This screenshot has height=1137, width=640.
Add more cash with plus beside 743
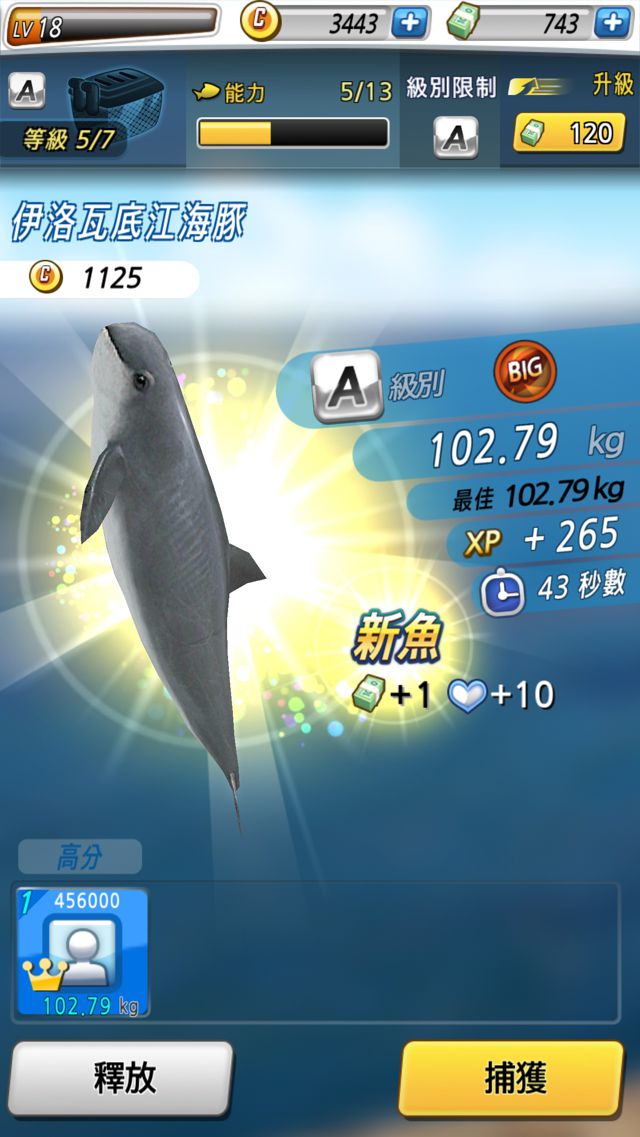pos(612,23)
